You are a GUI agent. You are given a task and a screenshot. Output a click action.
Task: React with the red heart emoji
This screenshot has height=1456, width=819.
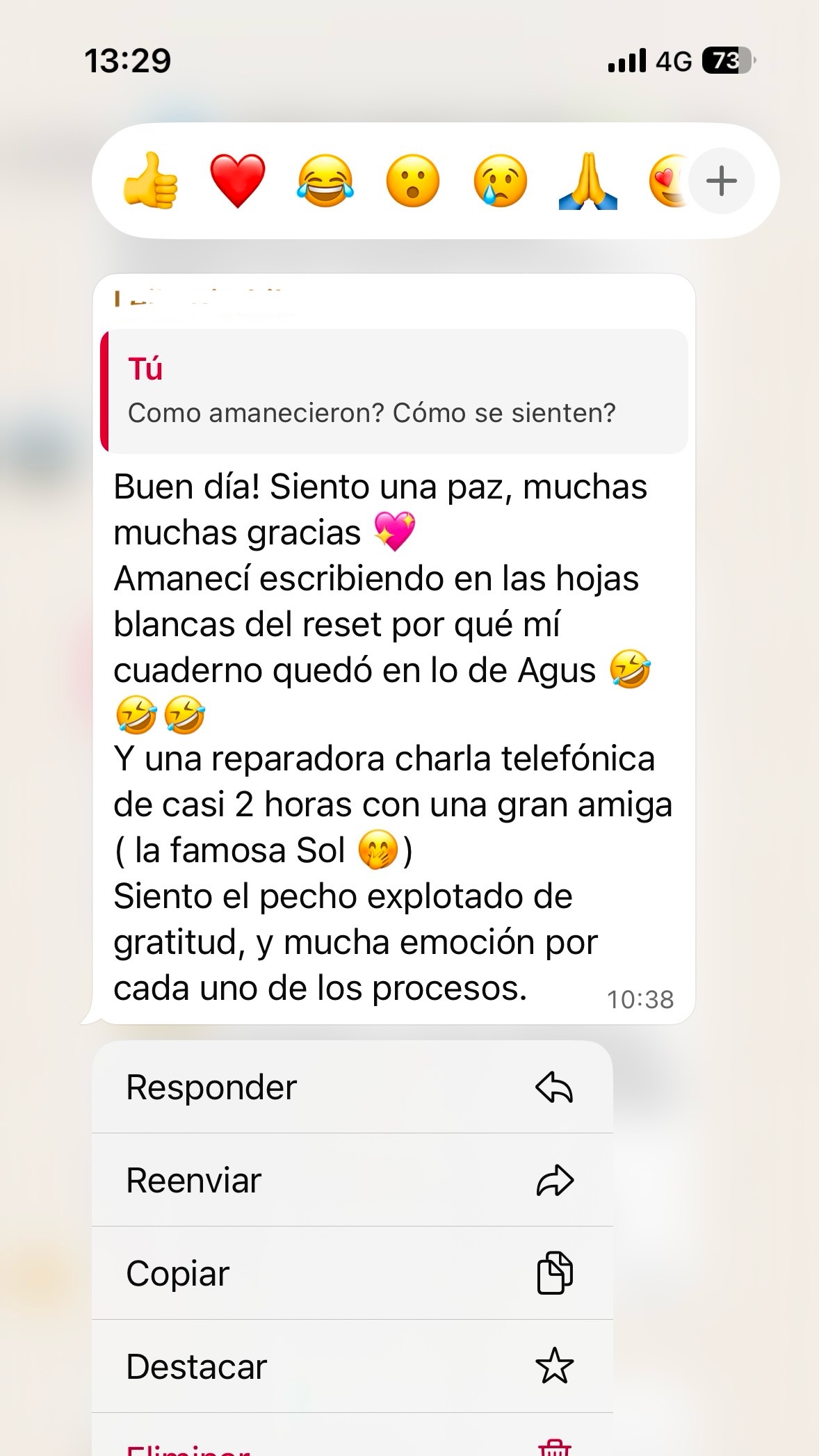click(x=238, y=181)
